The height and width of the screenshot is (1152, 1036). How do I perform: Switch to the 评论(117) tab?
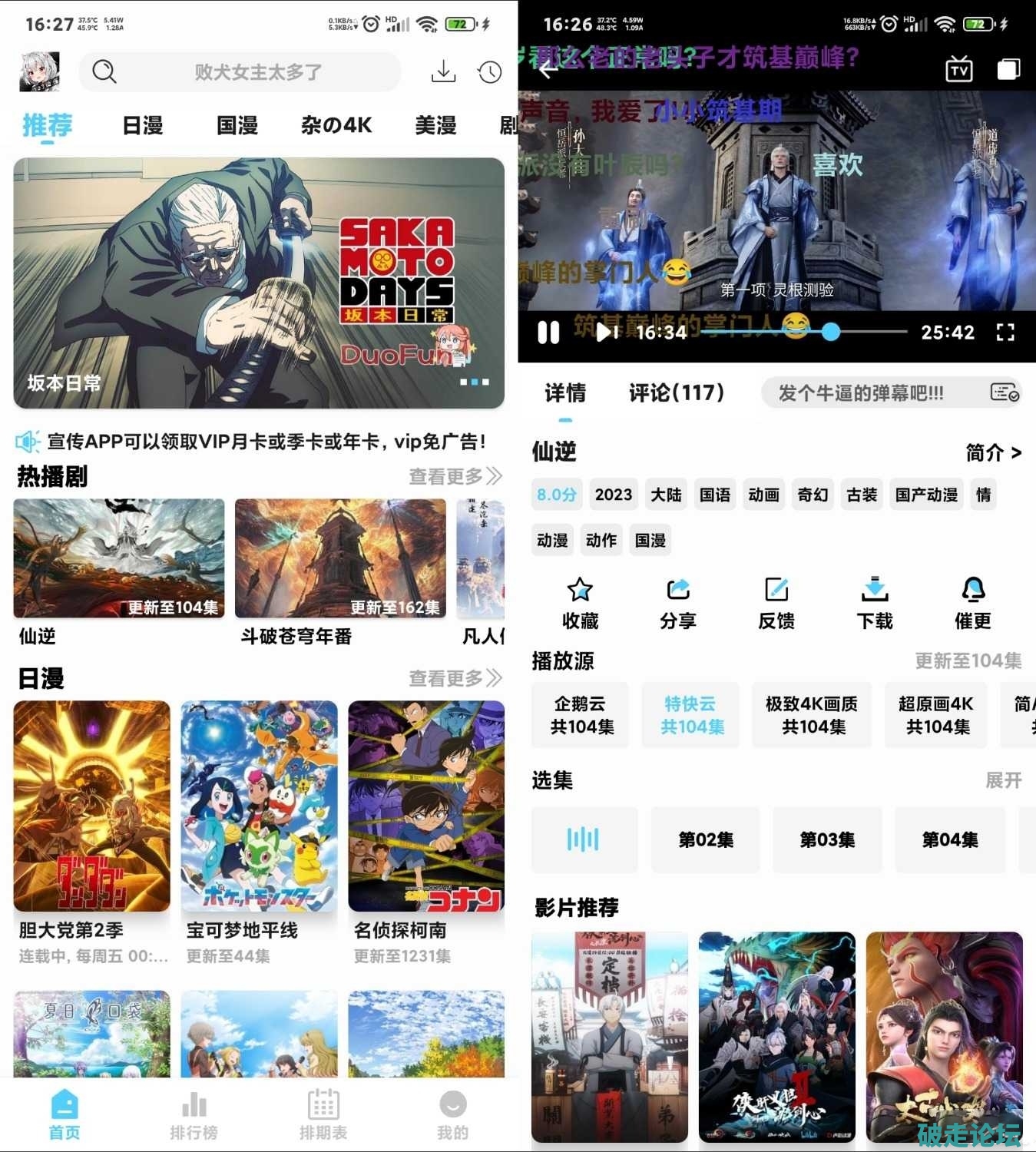[x=677, y=393]
